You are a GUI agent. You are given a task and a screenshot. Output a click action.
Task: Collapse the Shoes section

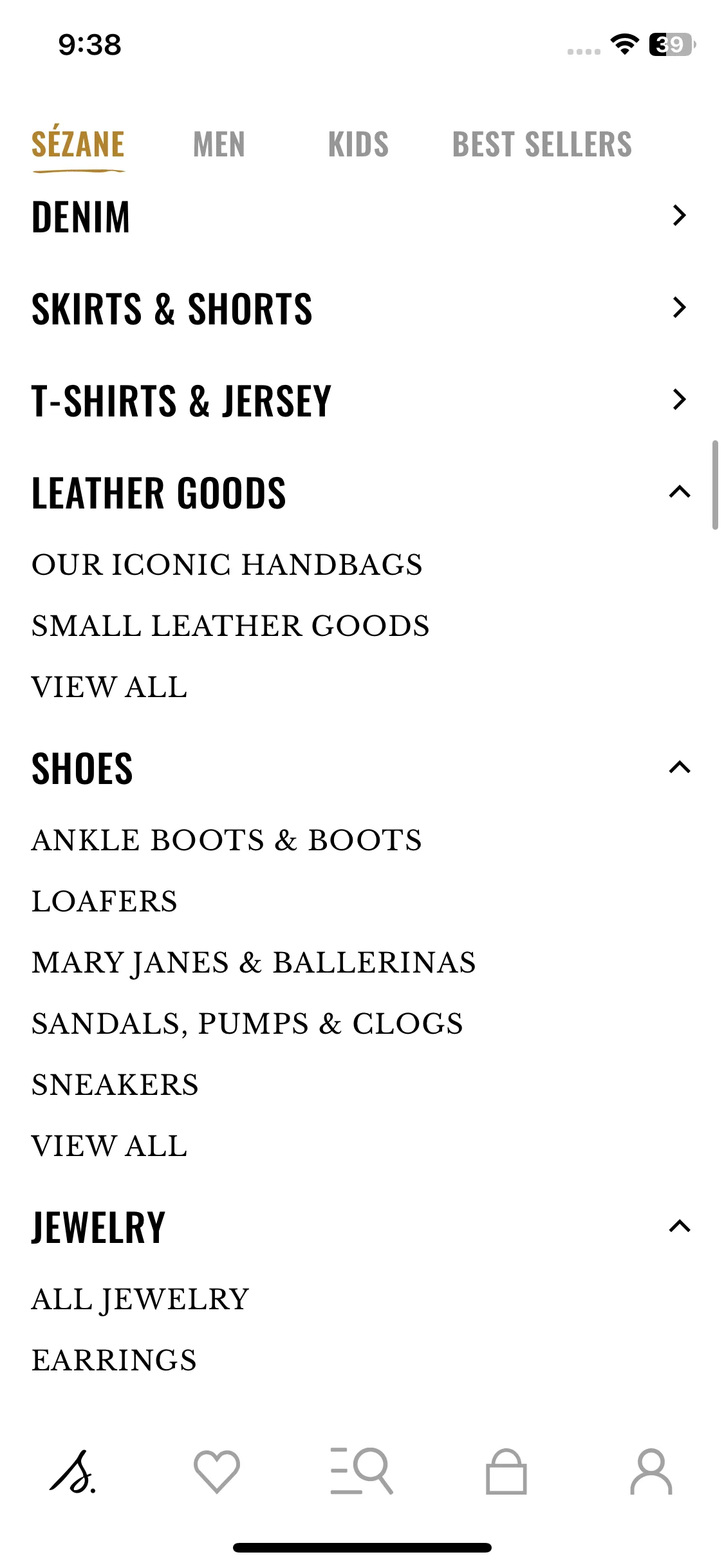679,767
